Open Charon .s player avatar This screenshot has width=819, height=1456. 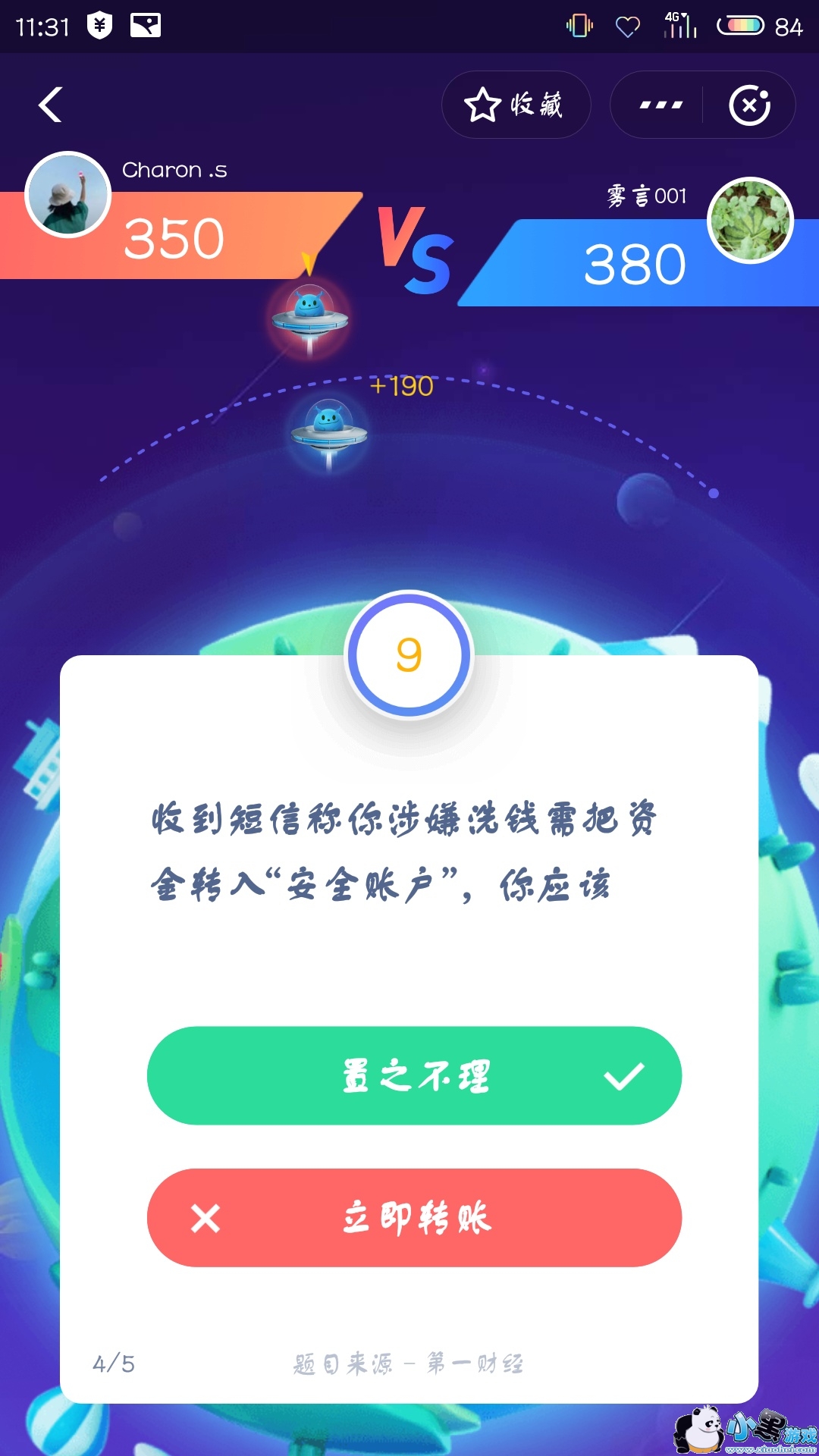pyautogui.click(x=68, y=195)
